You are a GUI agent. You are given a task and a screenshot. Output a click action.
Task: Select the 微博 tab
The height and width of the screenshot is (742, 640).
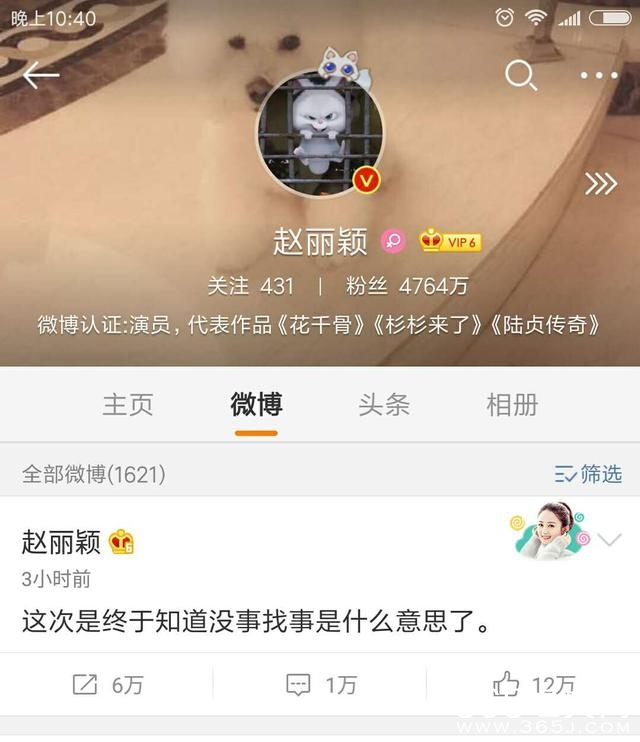click(x=256, y=404)
